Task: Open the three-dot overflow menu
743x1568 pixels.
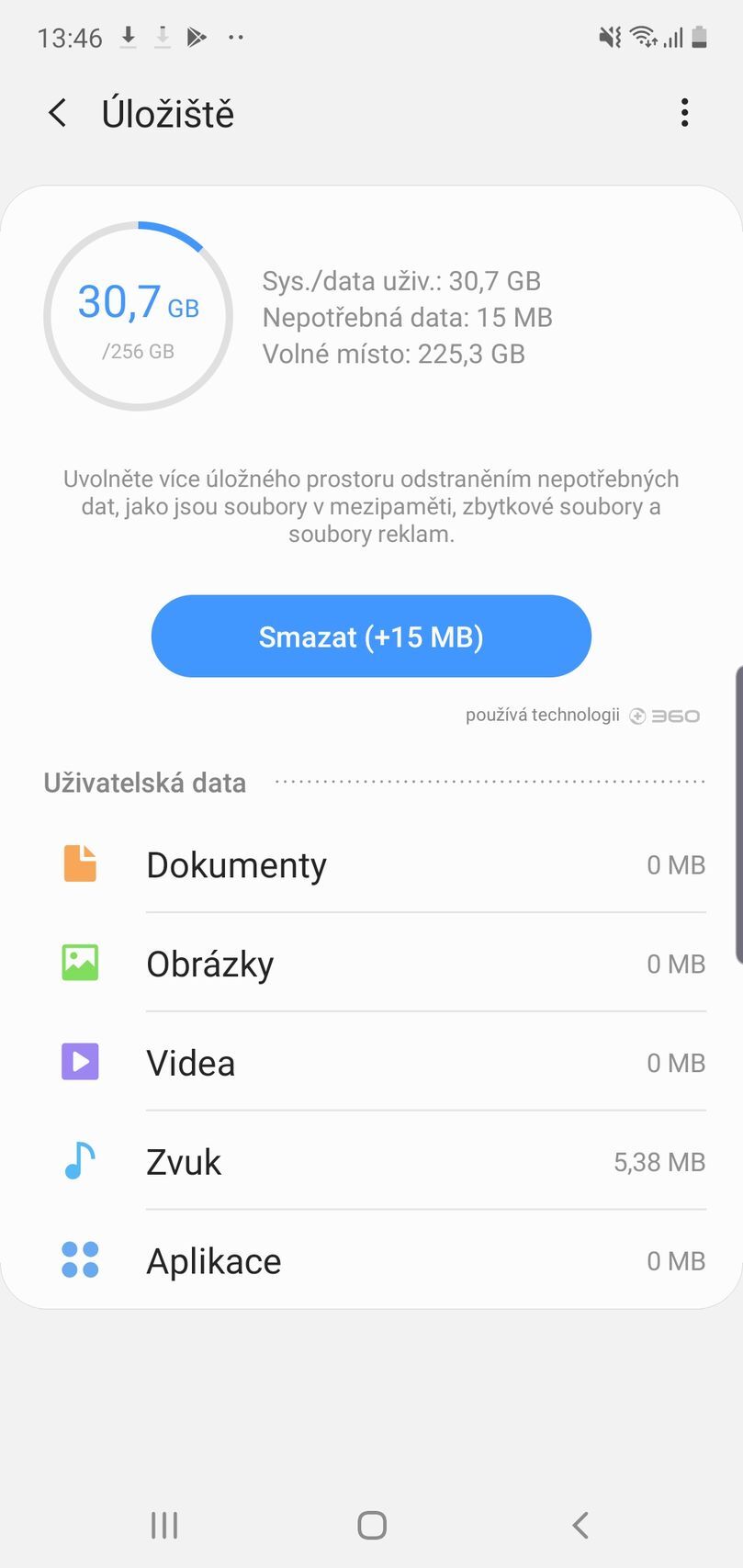Action: [684, 112]
